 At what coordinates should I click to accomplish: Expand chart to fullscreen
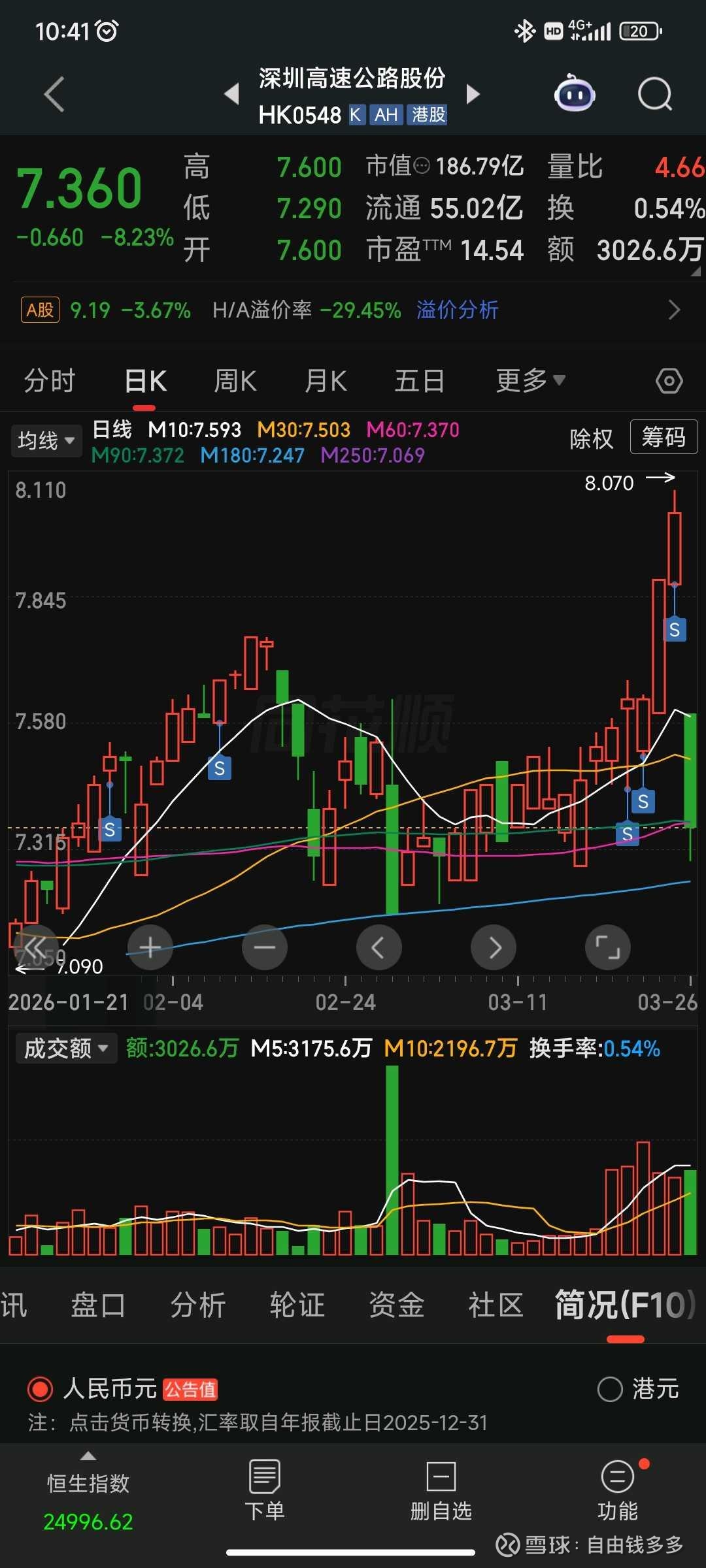click(607, 947)
